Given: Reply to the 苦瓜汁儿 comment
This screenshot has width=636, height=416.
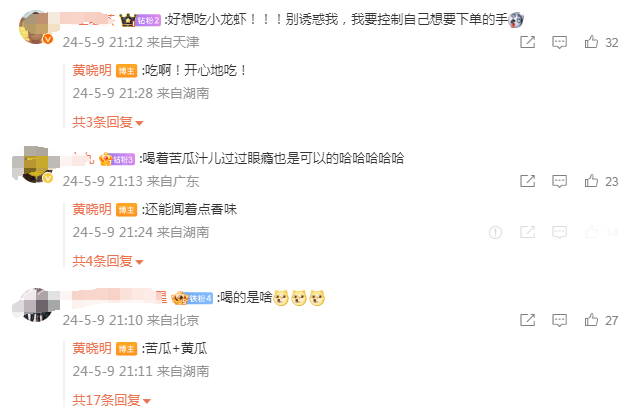Looking at the screenshot, I should click(560, 181).
